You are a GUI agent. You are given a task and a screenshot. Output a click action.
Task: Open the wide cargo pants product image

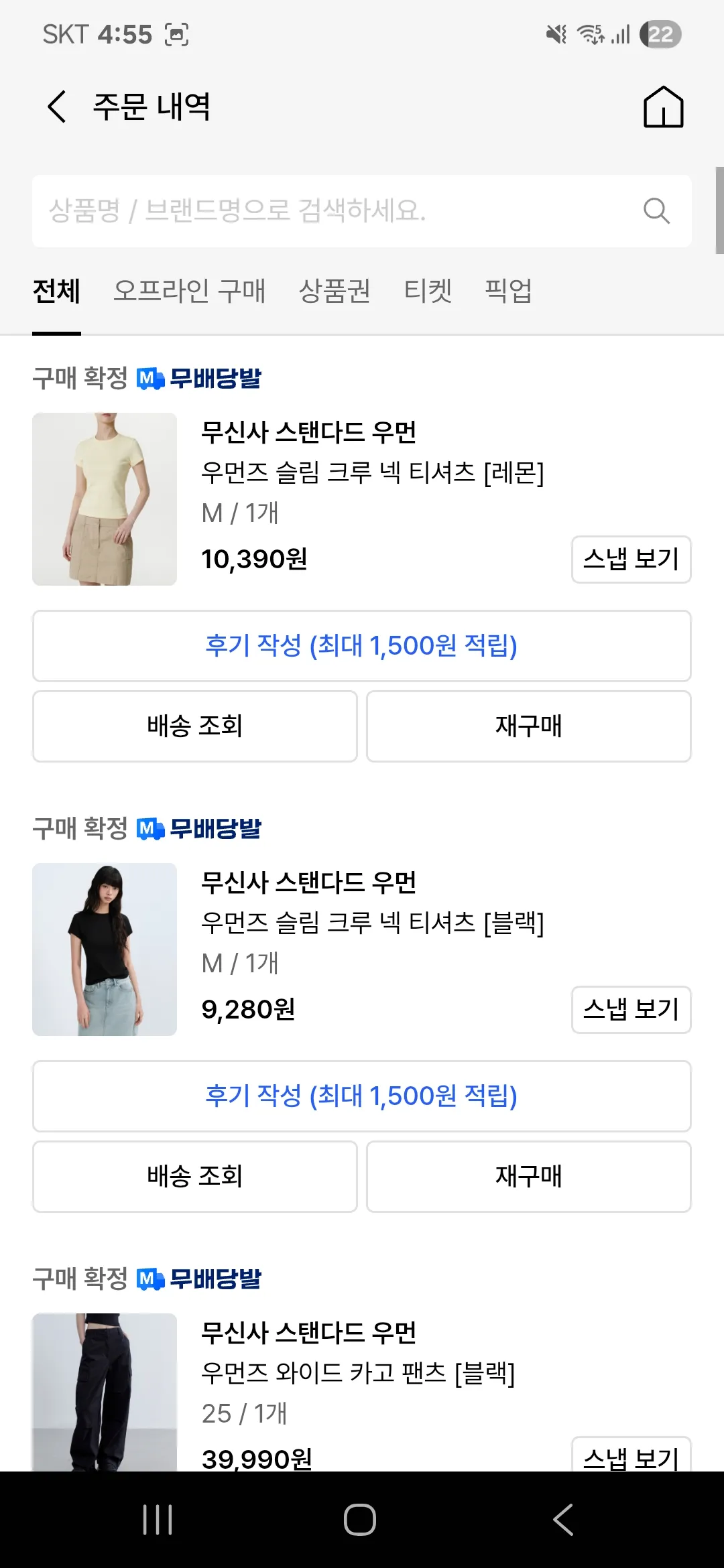coord(105,1392)
